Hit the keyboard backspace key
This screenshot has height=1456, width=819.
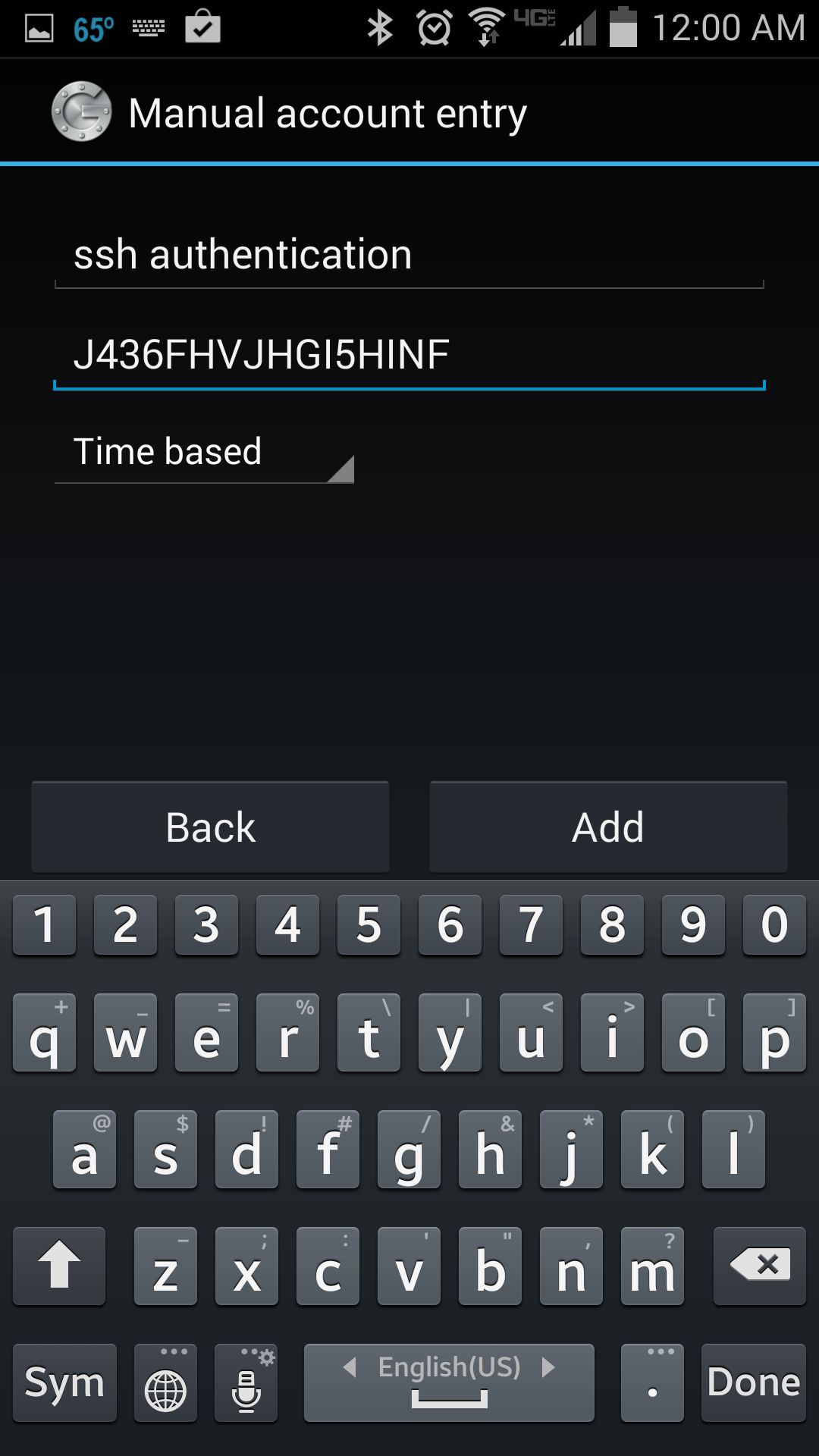pyautogui.click(x=759, y=1266)
